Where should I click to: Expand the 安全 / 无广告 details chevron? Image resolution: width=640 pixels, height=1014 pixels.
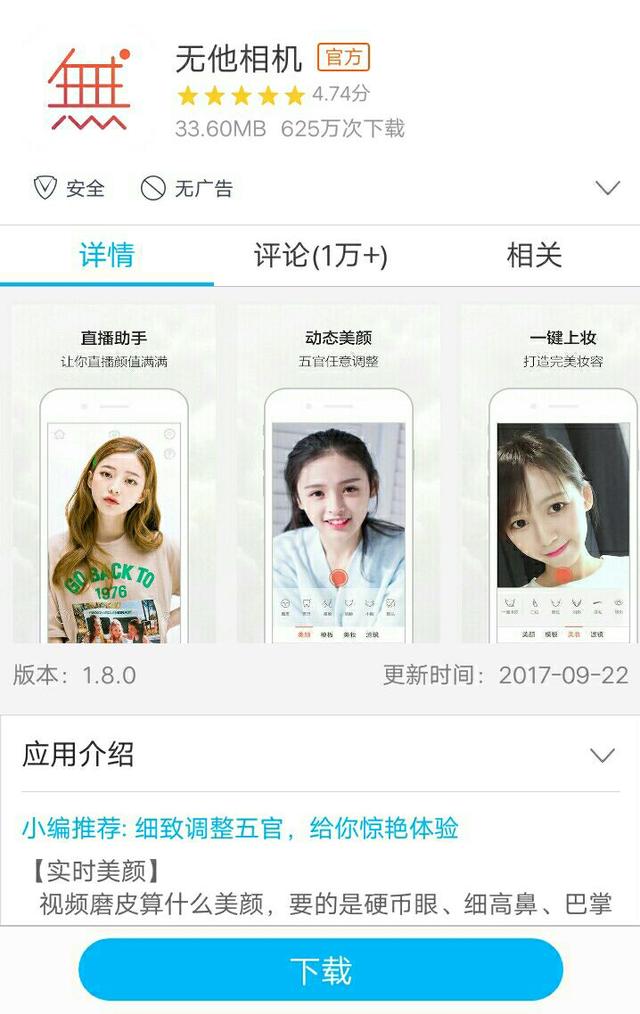607,188
